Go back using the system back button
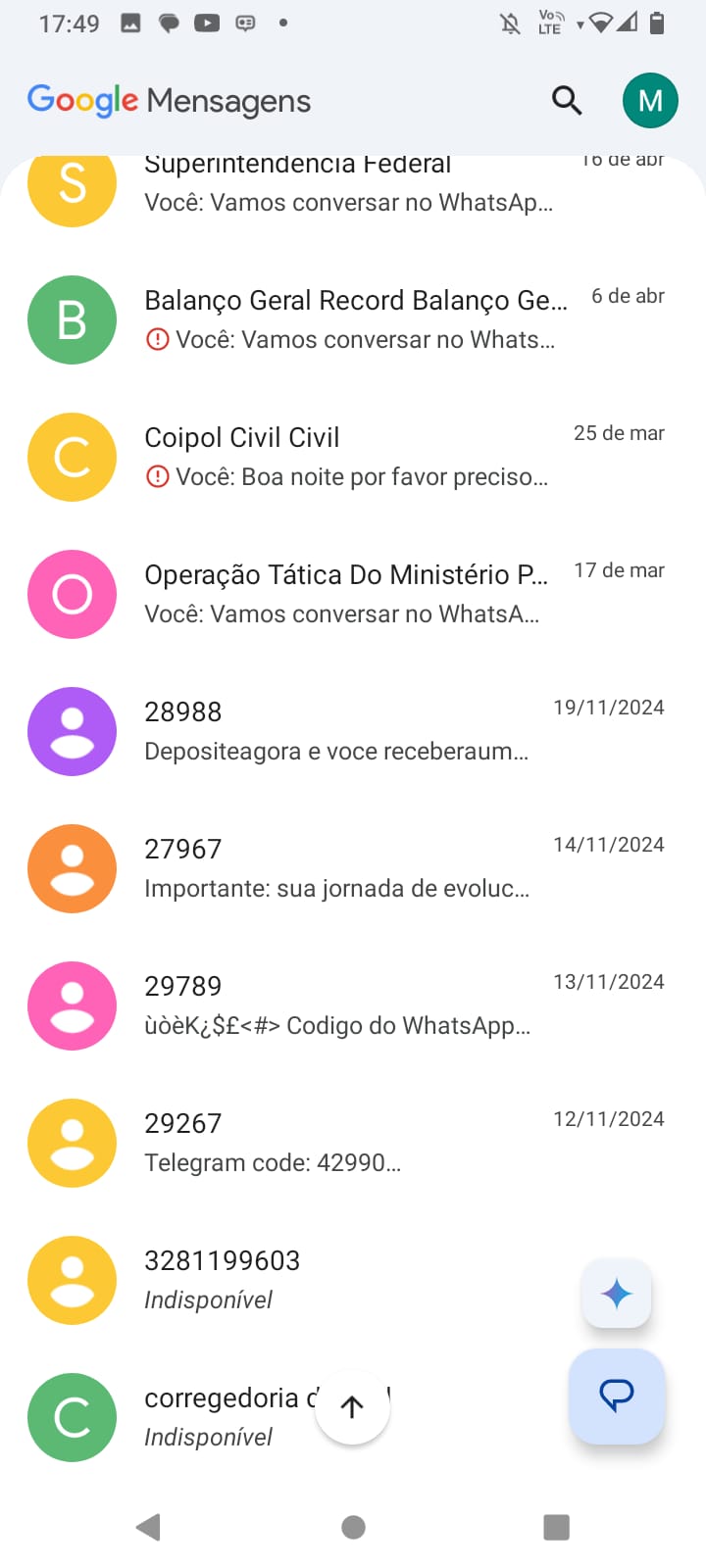Viewport: 706px width, 1568px height. coord(149,1527)
